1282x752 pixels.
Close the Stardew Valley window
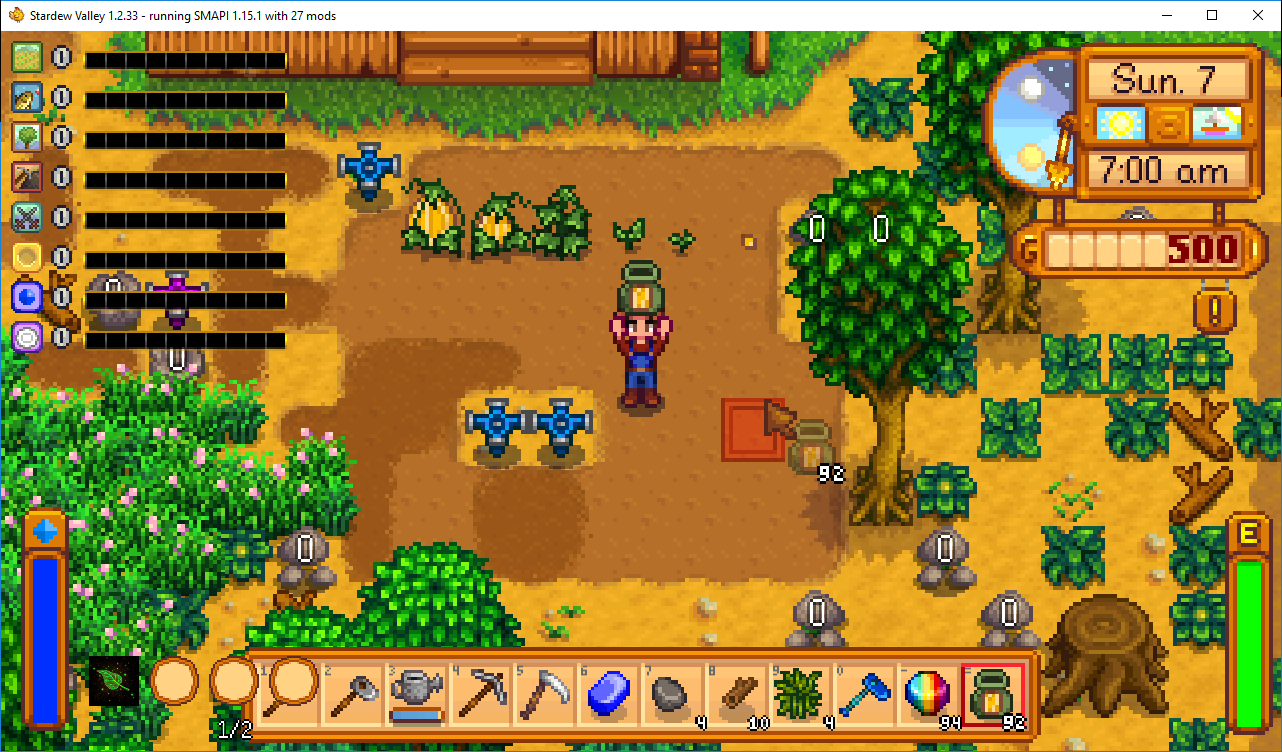tap(1258, 15)
